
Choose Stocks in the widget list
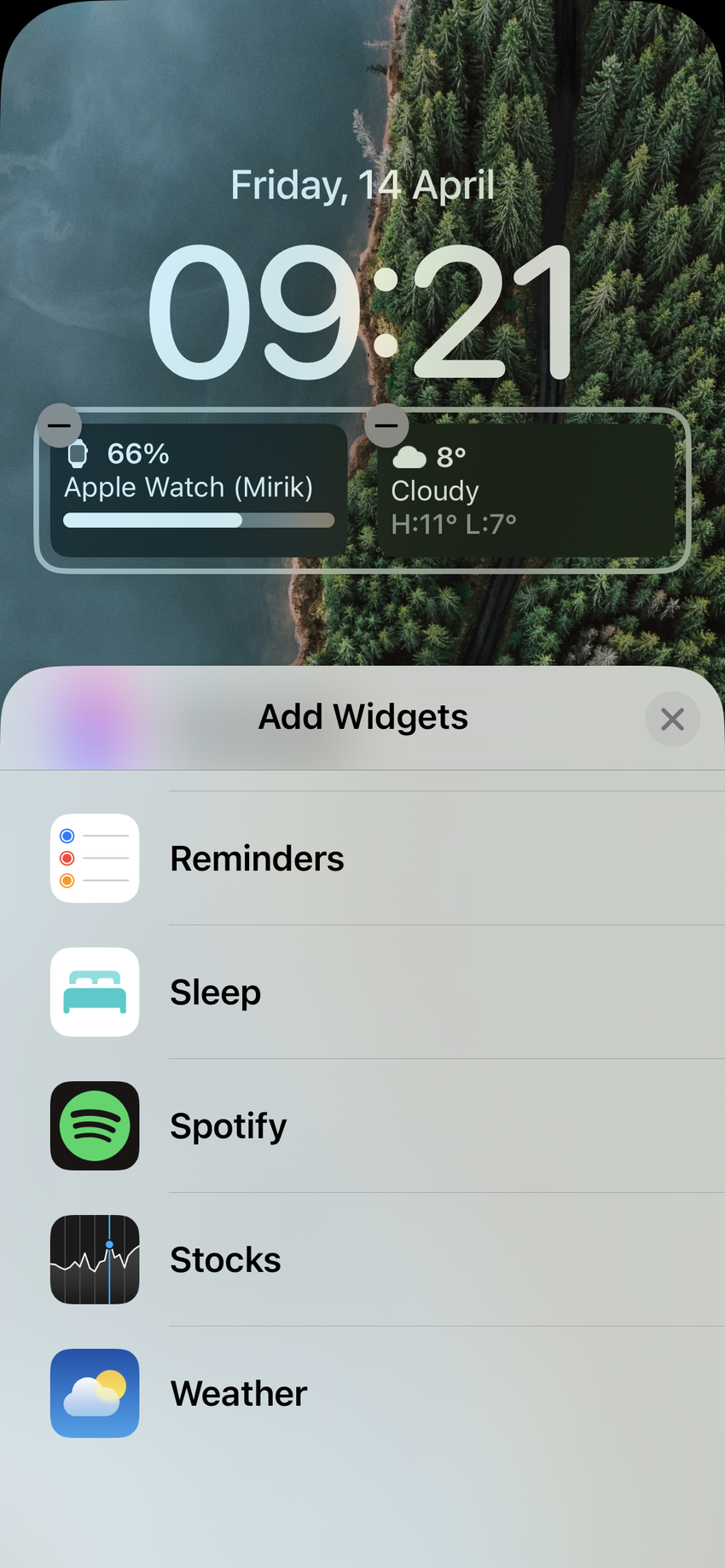click(225, 1260)
